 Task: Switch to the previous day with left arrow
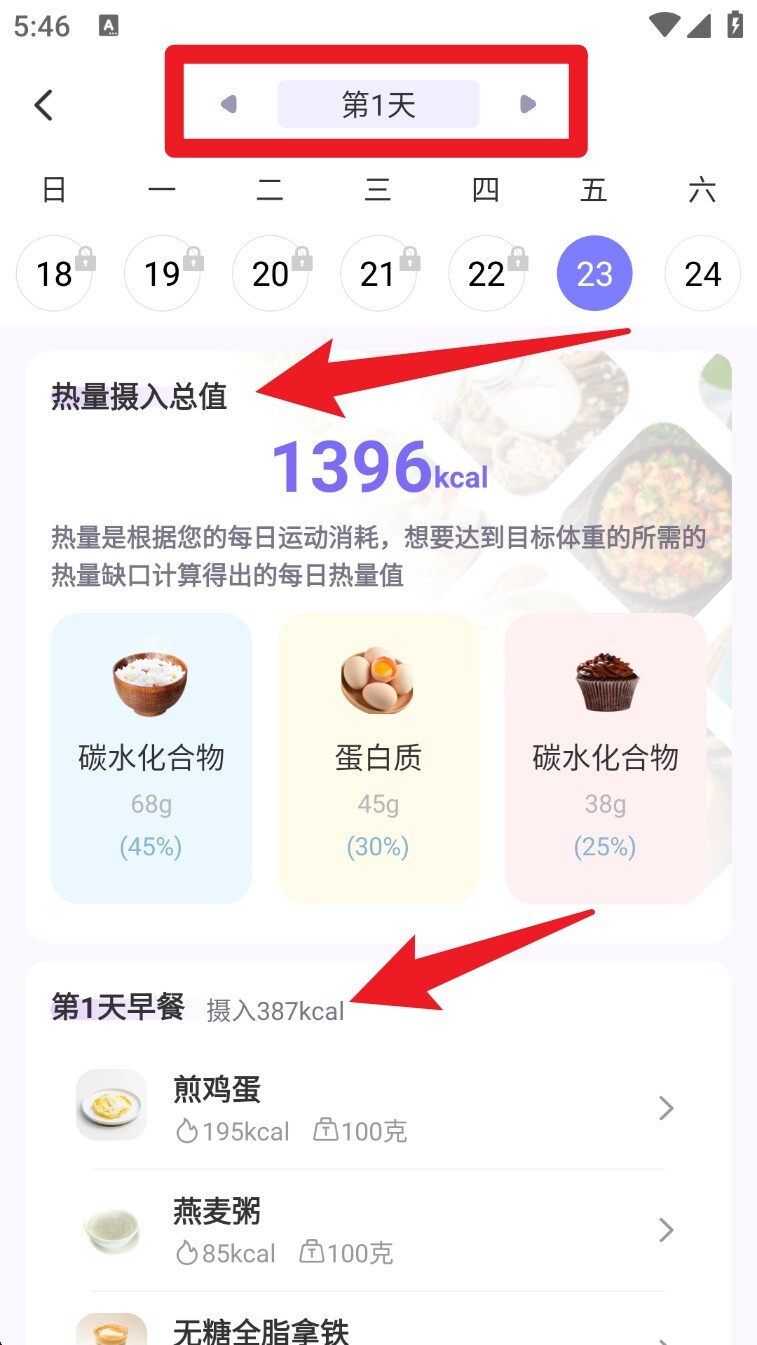click(228, 104)
